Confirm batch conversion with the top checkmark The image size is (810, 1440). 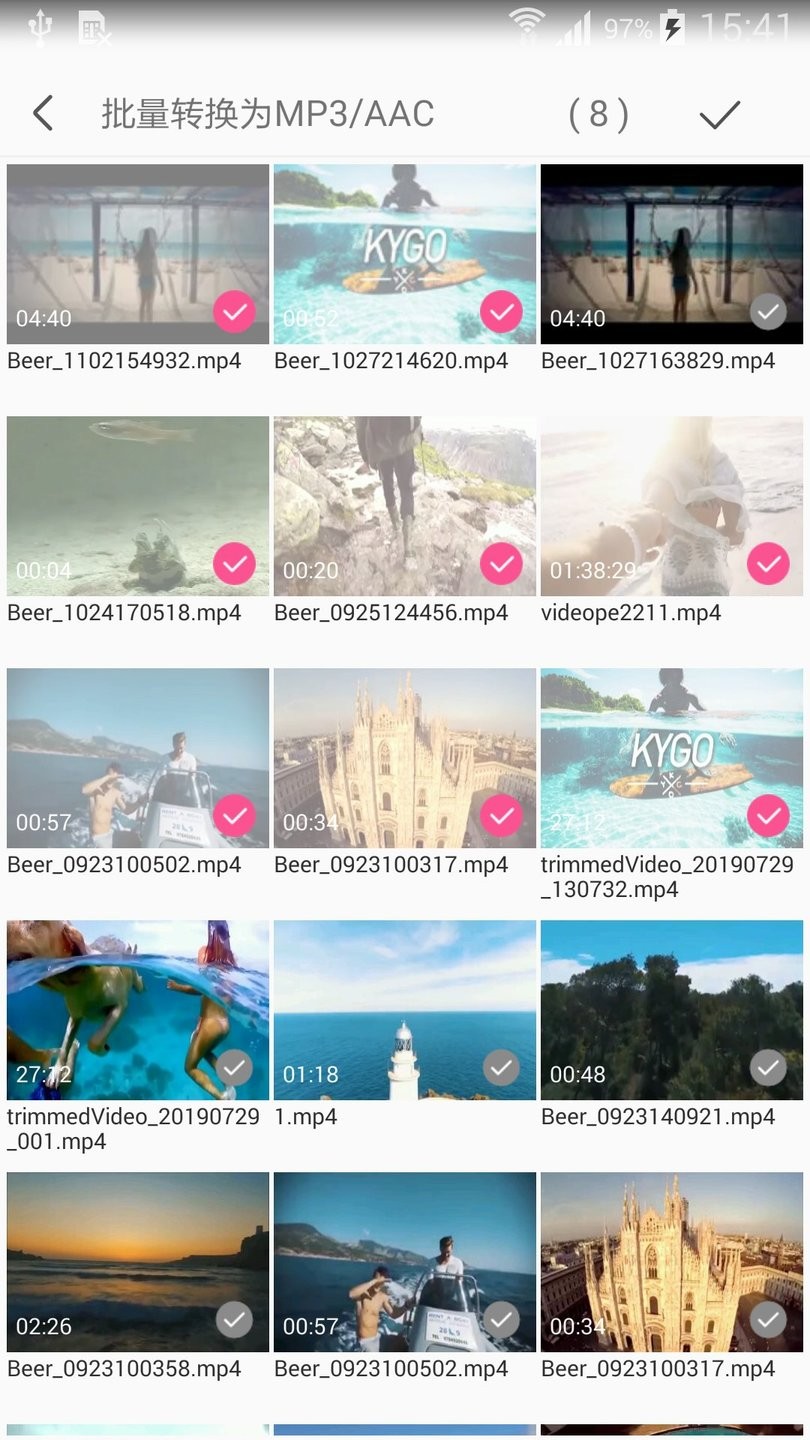pos(718,114)
